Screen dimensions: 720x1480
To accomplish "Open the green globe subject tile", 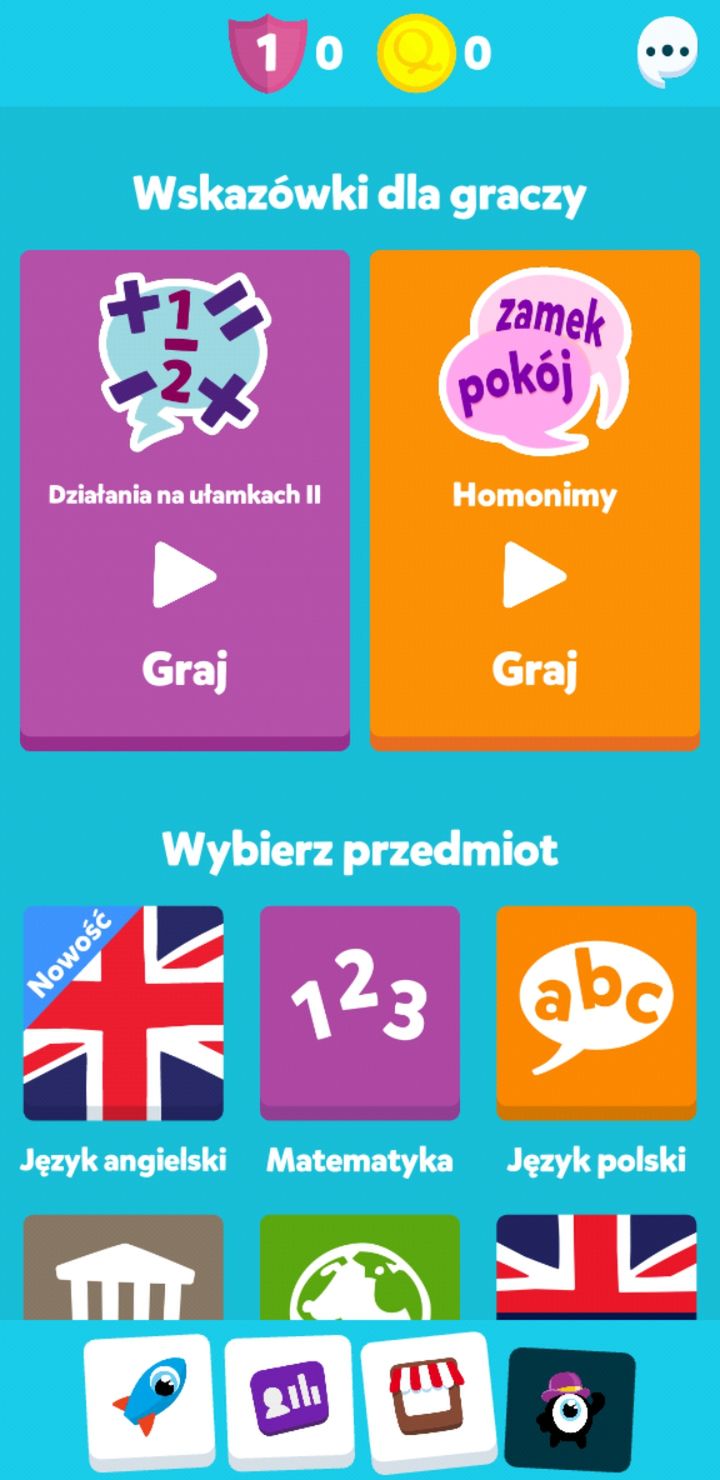I will click(x=360, y=1267).
